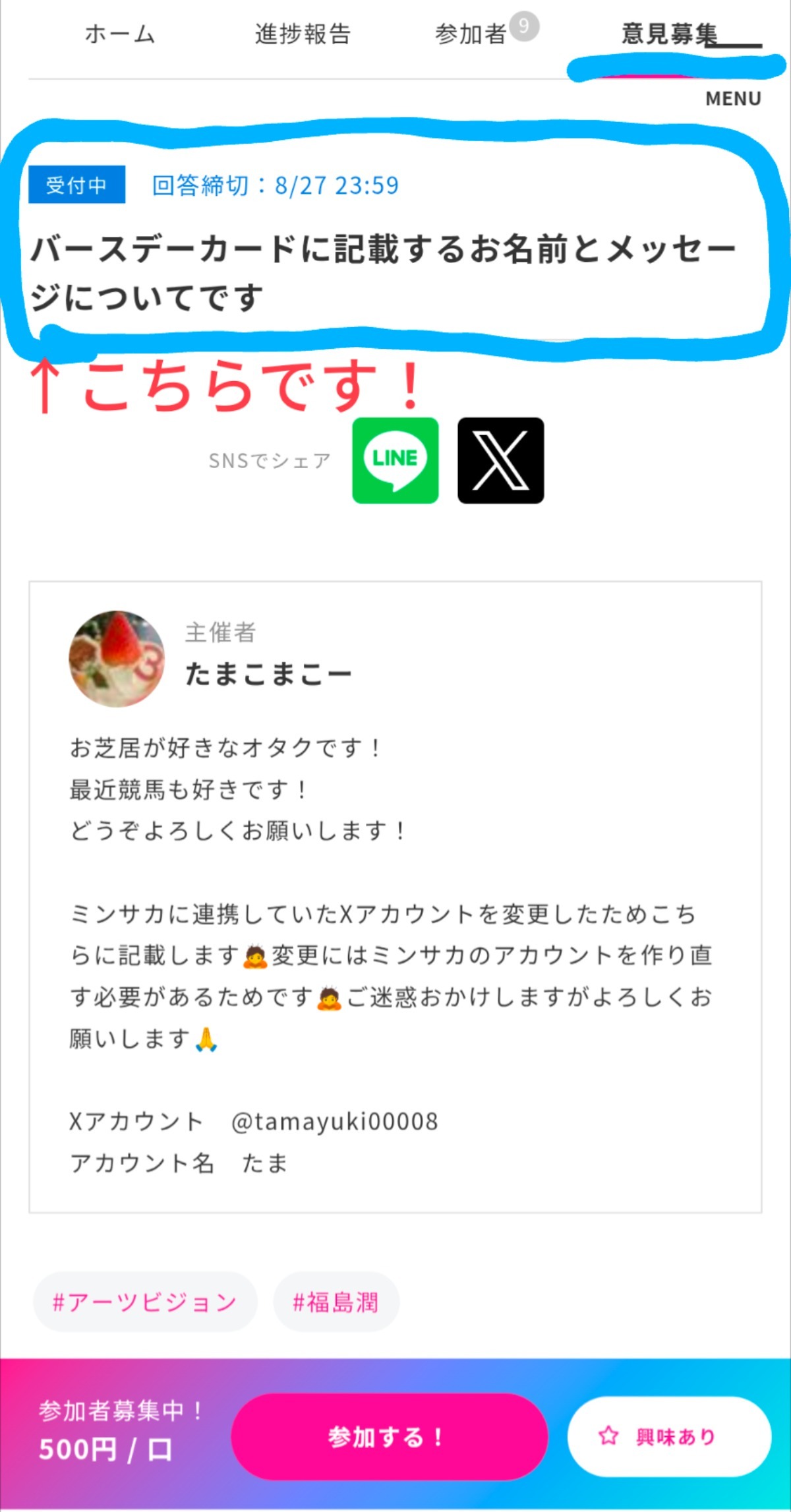Share this project on LINE
The image size is (791, 1512).
395,460
